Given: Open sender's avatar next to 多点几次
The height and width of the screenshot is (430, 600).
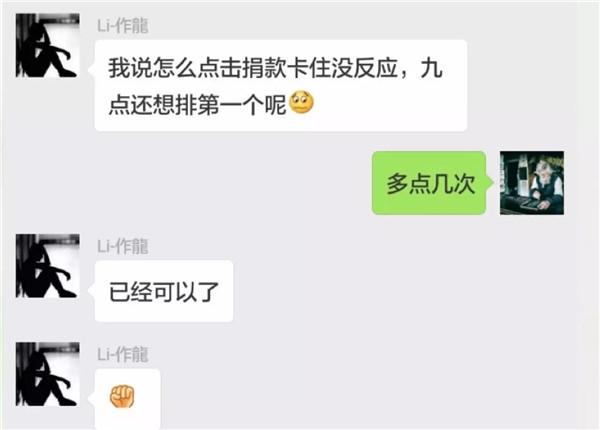Looking at the screenshot, I should pos(532,182).
